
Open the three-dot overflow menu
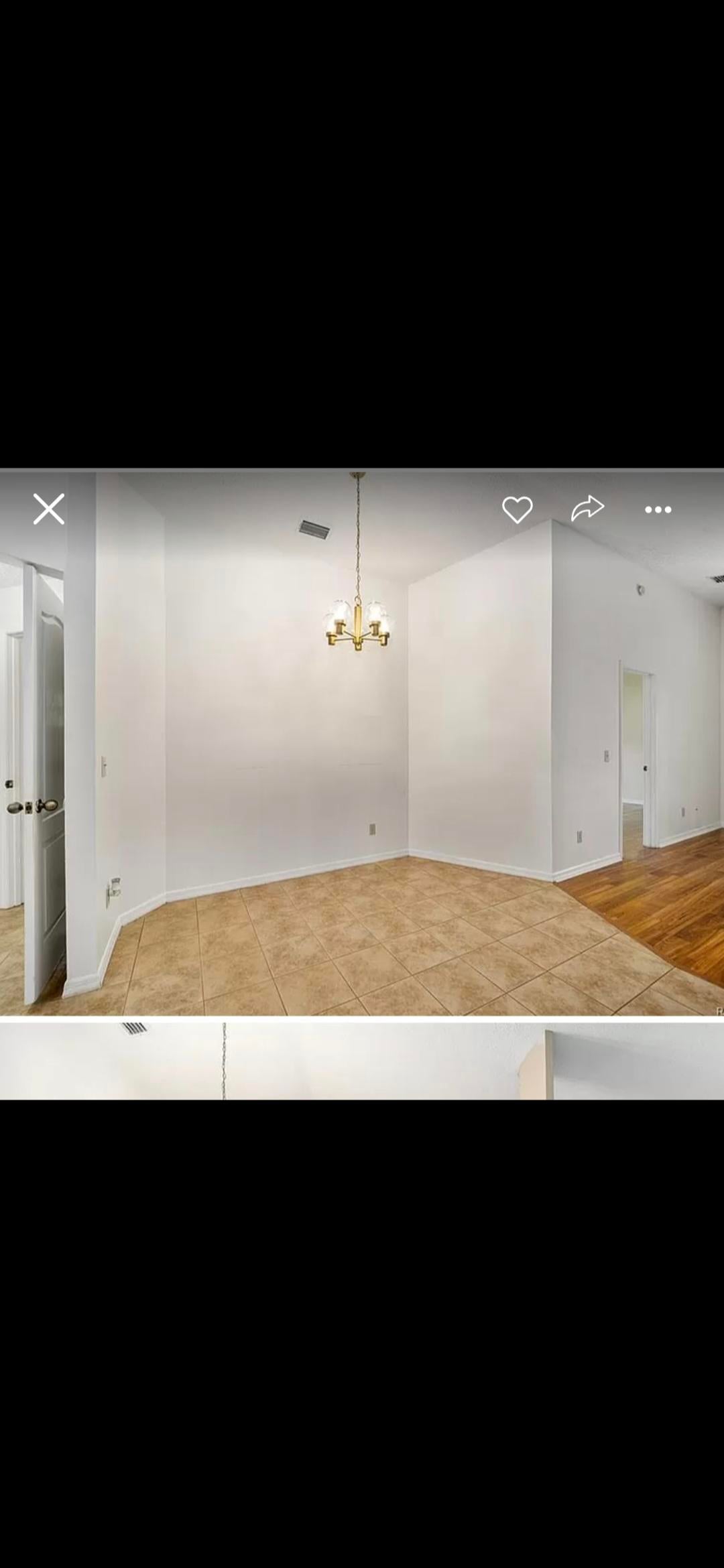[658, 510]
